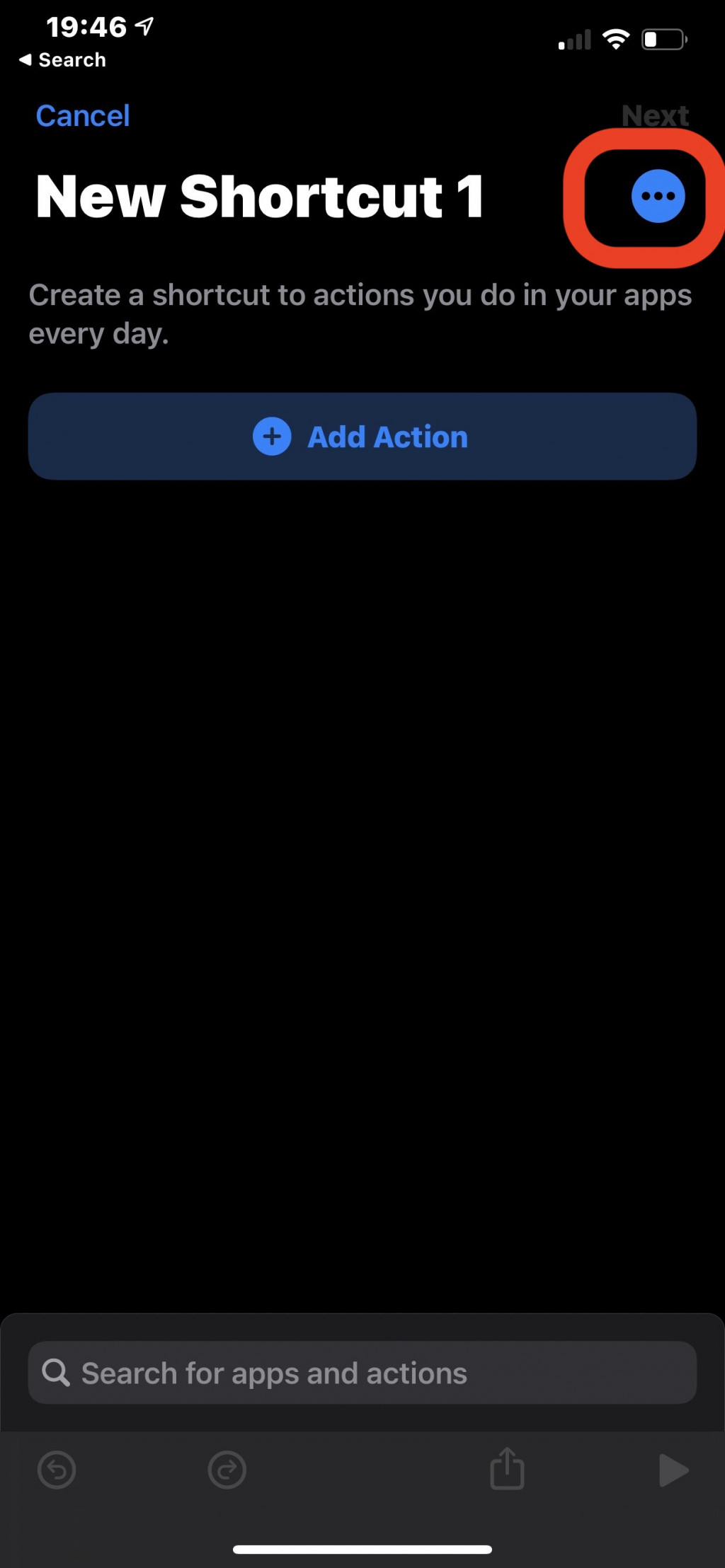Share the shortcut via share icon

coord(507,1470)
